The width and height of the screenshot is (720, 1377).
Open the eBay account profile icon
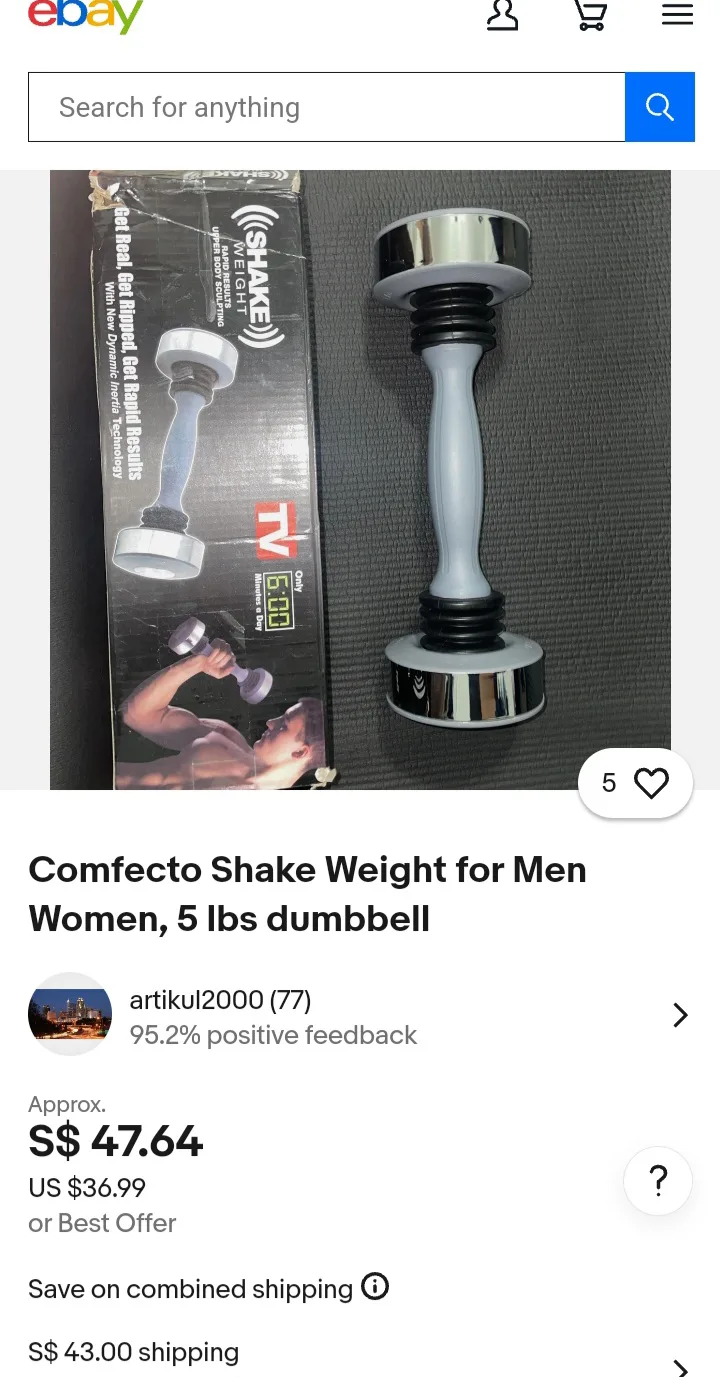tap(502, 15)
